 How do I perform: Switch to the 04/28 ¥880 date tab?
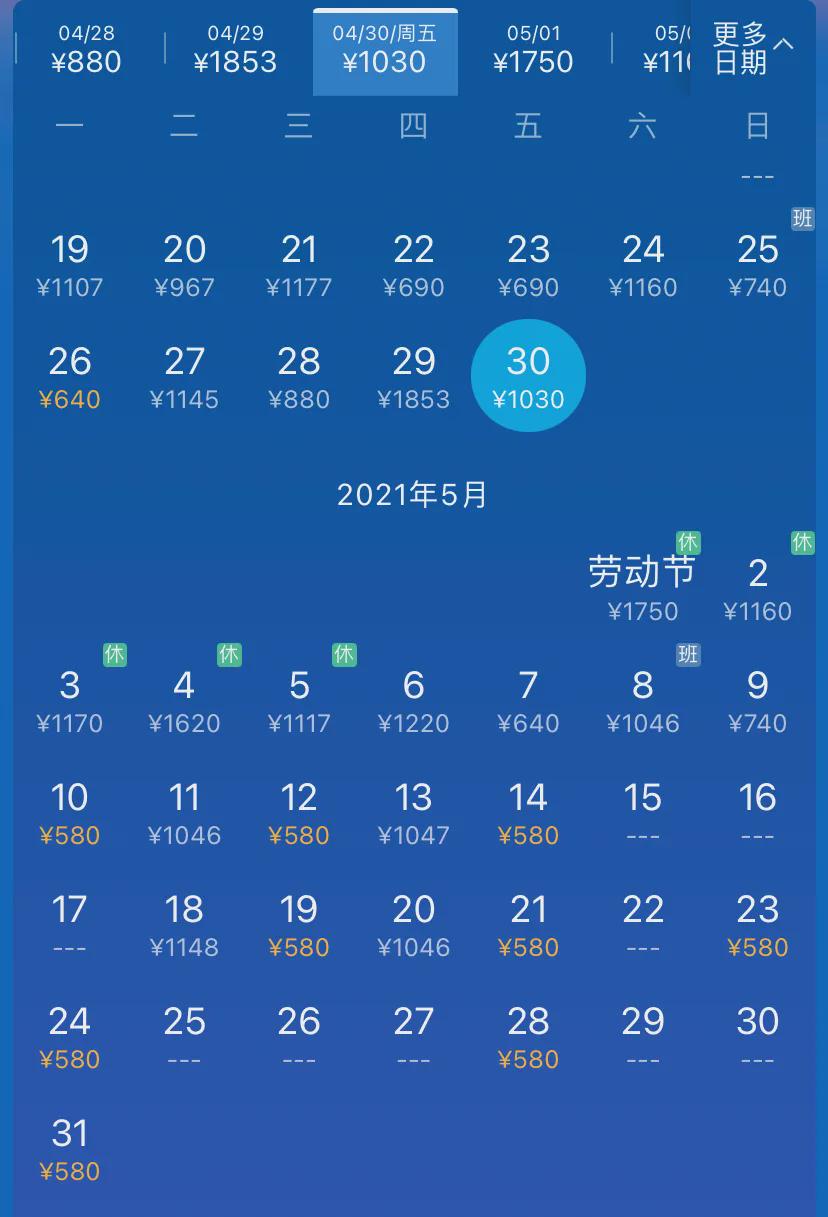pyautogui.click(x=86, y=50)
